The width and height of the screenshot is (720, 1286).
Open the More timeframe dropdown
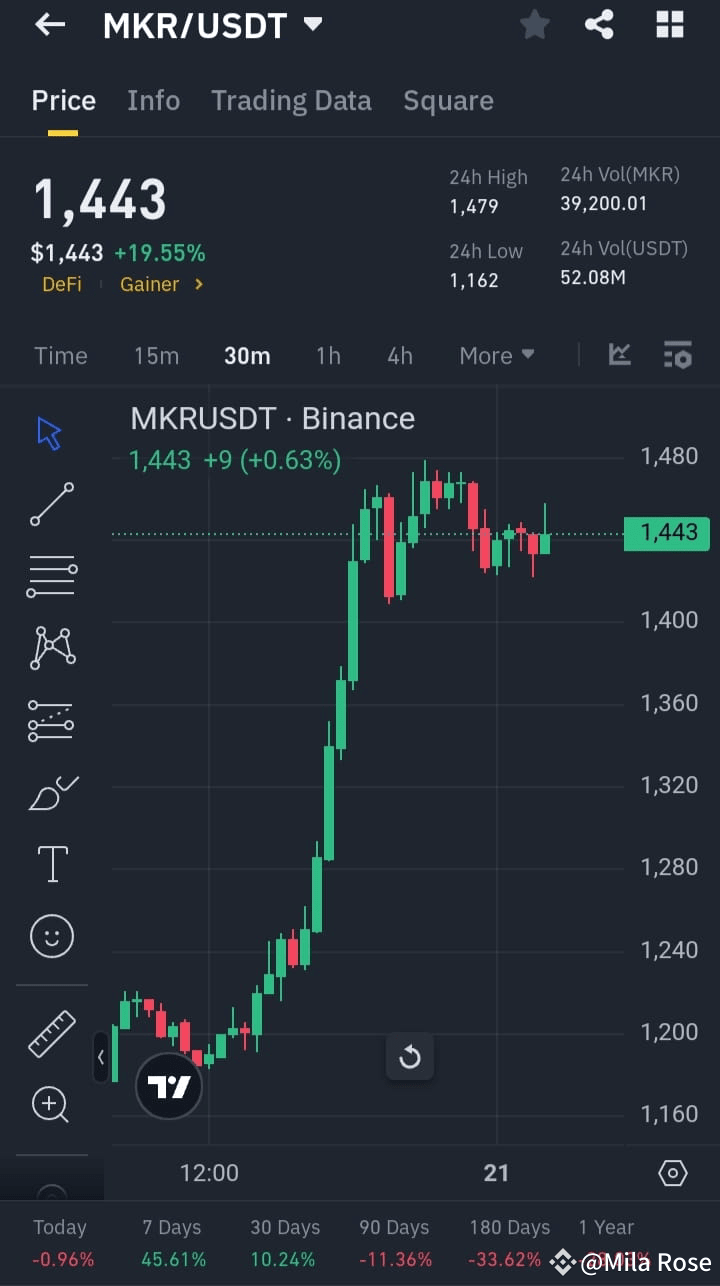pyautogui.click(x=496, y=355)
